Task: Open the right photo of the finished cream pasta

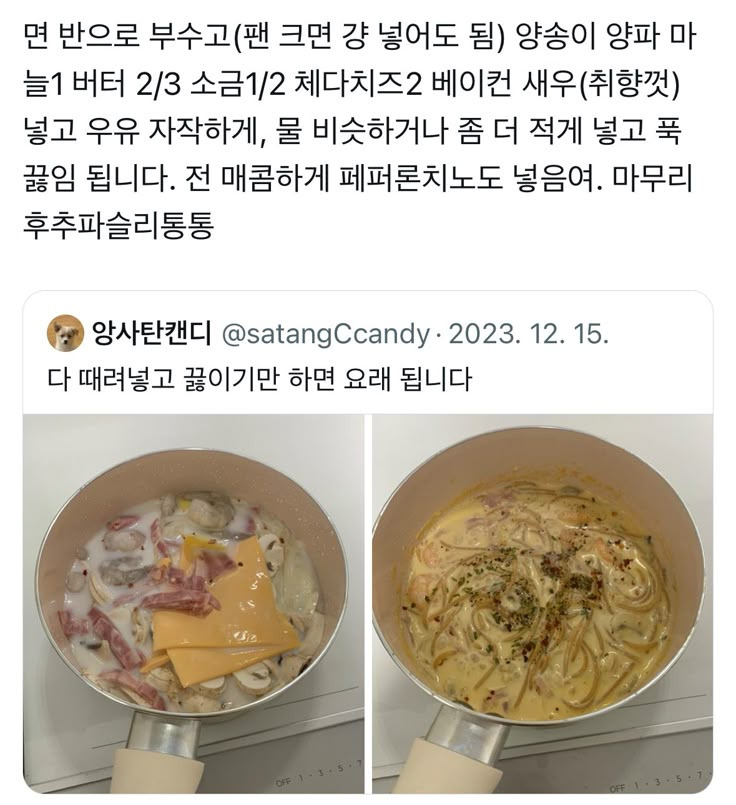Action: pyautogui.click(x=541, y=600)
